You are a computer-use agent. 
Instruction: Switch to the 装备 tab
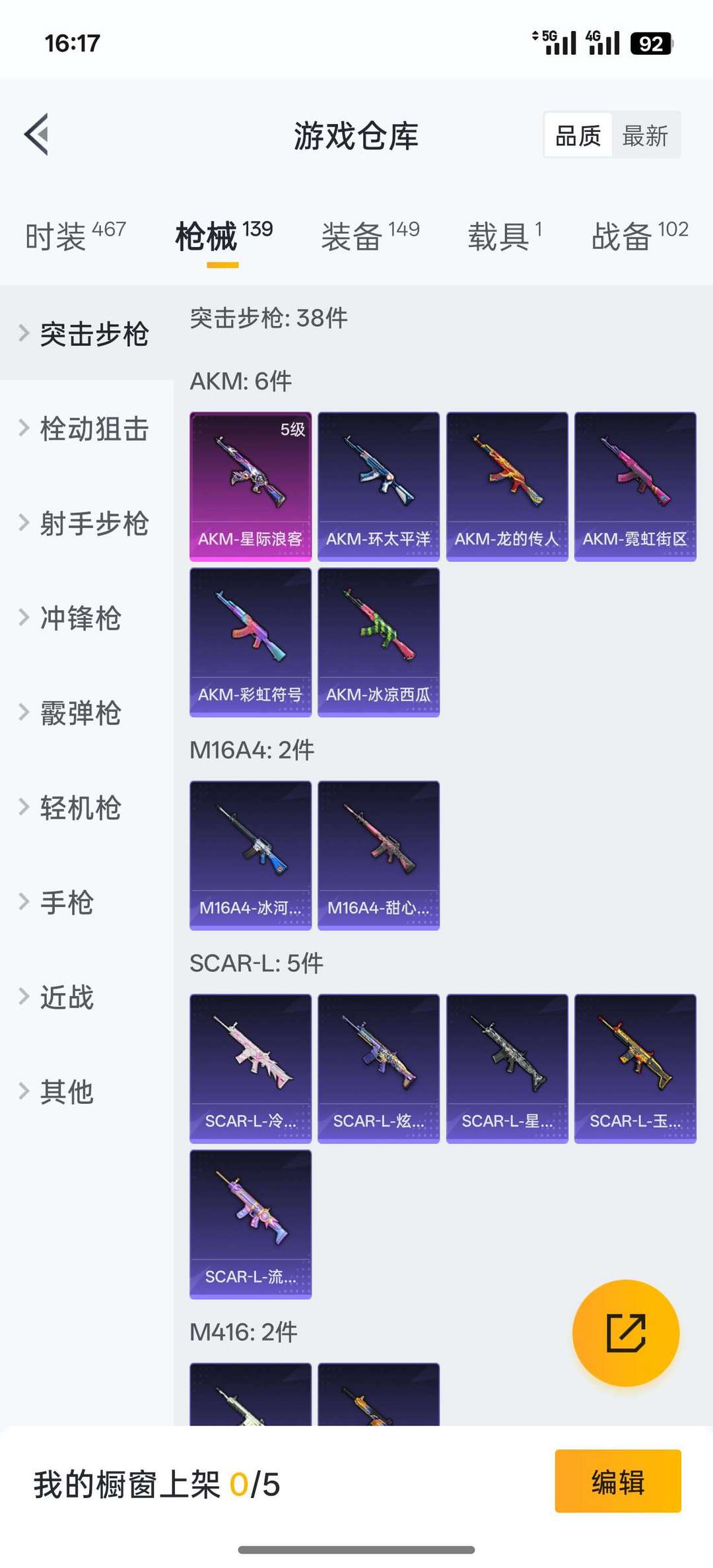[x=370, y=236]
